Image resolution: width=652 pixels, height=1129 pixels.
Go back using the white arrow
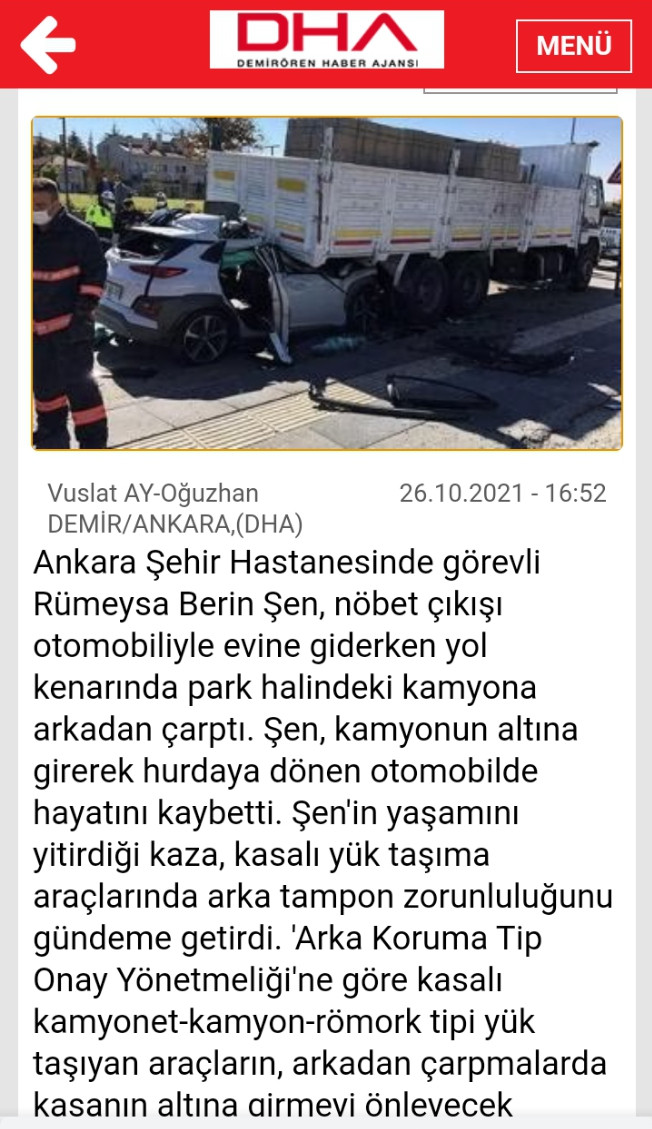[47, 45]
